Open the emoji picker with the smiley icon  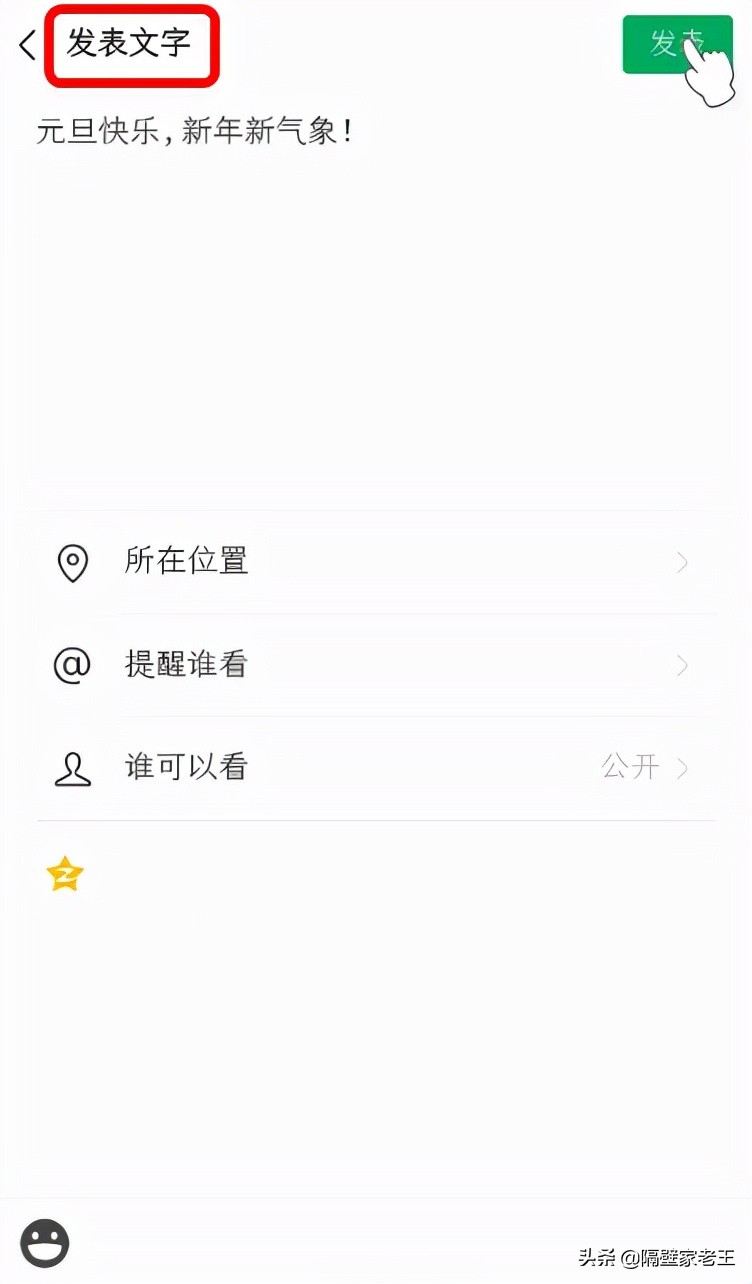(44, 1243)
